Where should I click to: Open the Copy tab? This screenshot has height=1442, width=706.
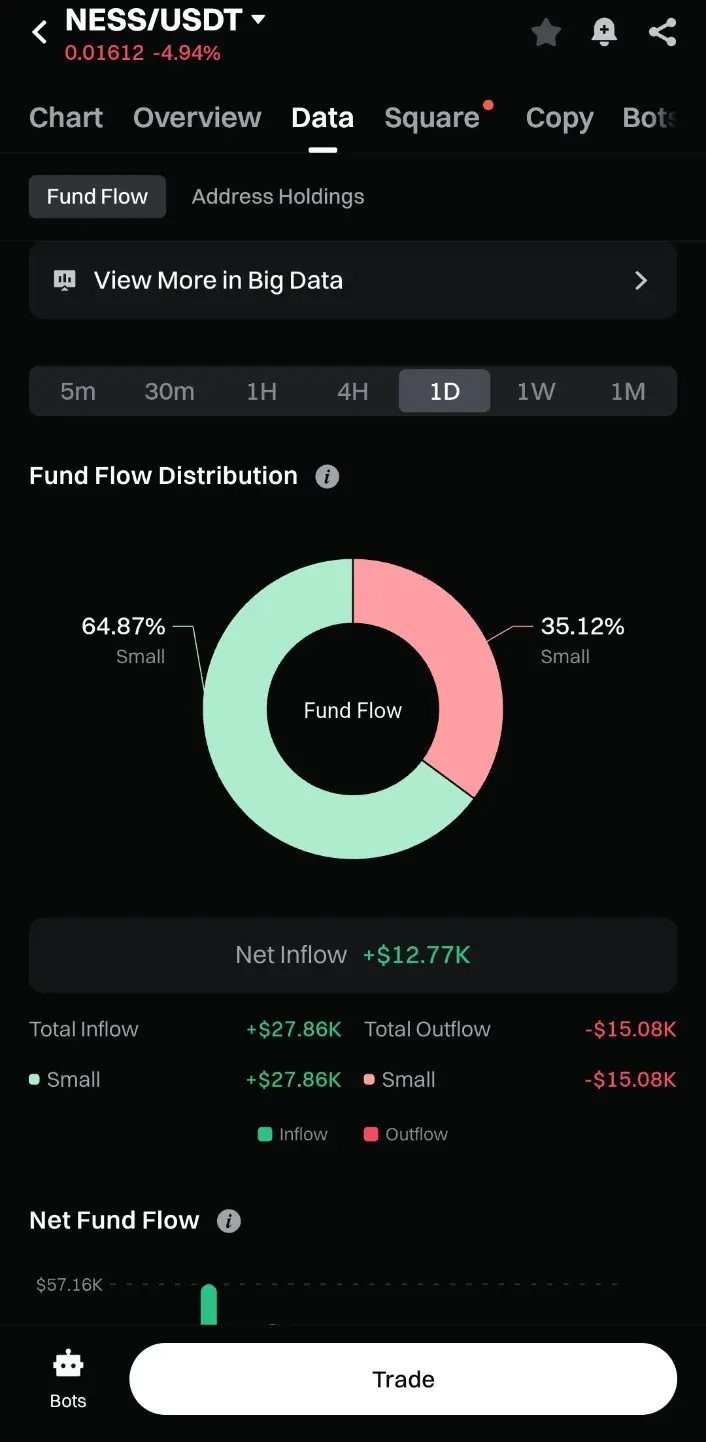coord(559,118)
